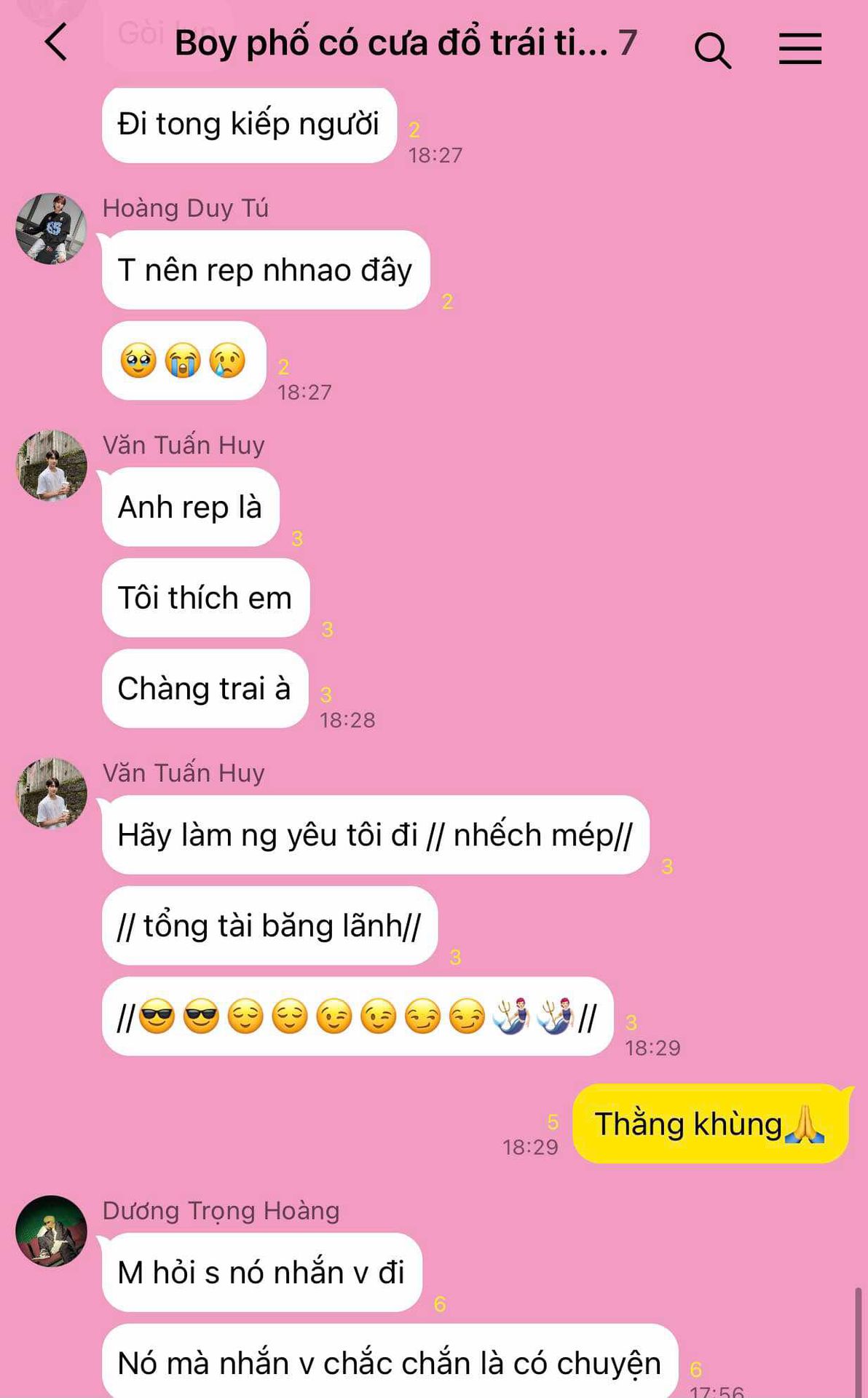View Văn Tuấn Huy's avatar beside "Anh rep là"

point(51,465)
